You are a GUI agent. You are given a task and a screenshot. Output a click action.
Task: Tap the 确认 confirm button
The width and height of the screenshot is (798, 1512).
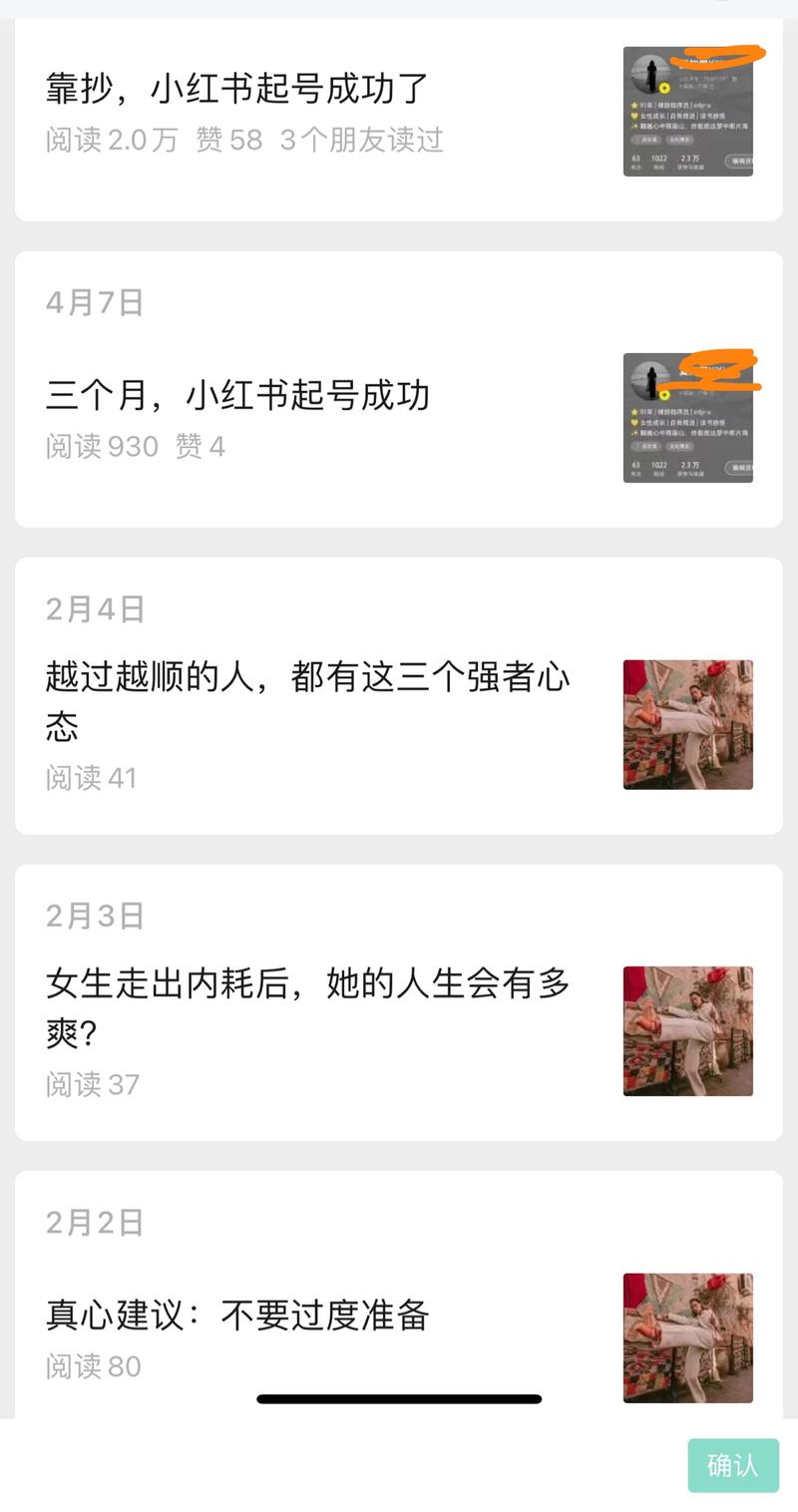coord(733,1465)
